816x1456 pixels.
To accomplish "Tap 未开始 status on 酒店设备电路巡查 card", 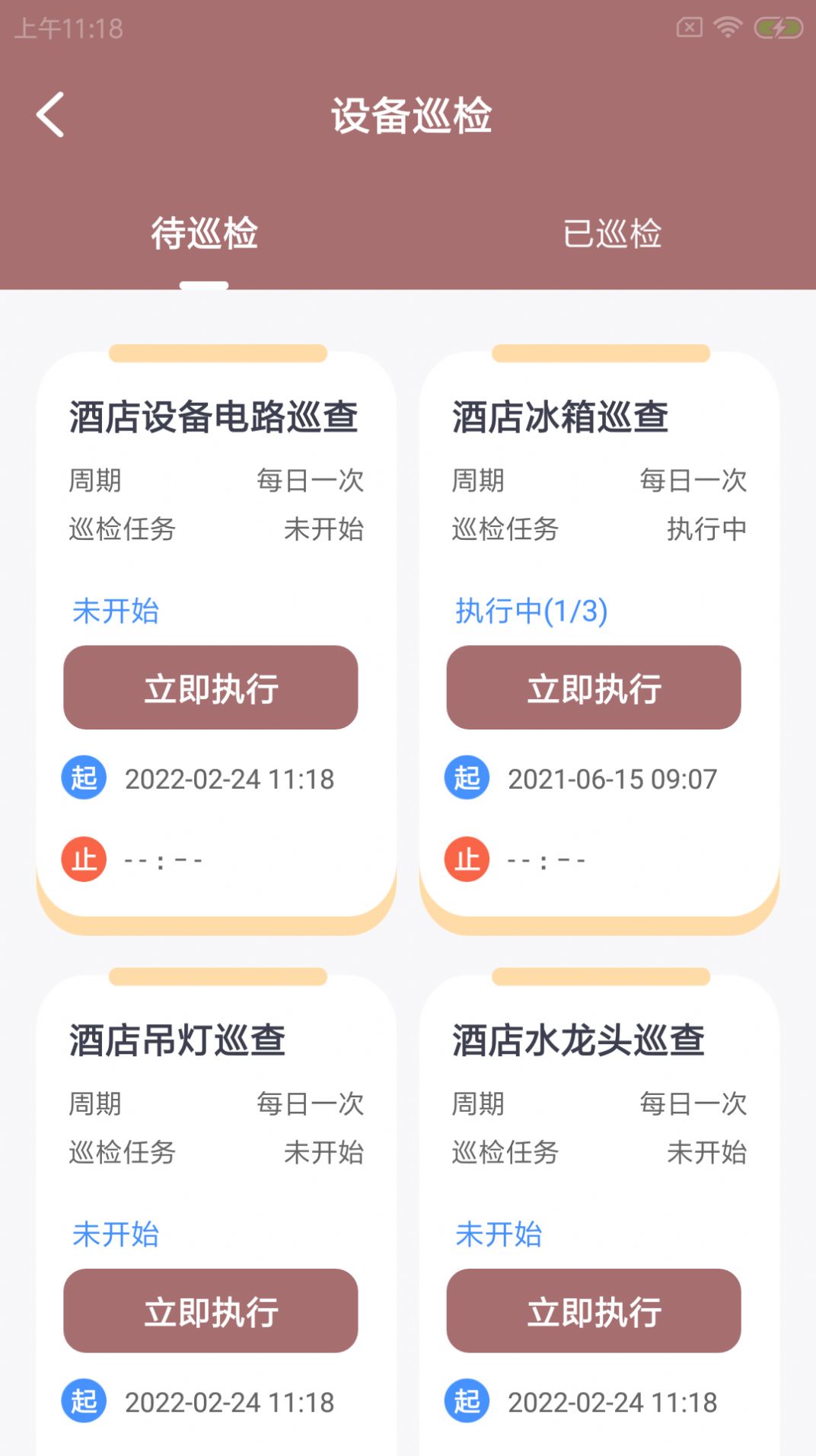I will [115, 612].
